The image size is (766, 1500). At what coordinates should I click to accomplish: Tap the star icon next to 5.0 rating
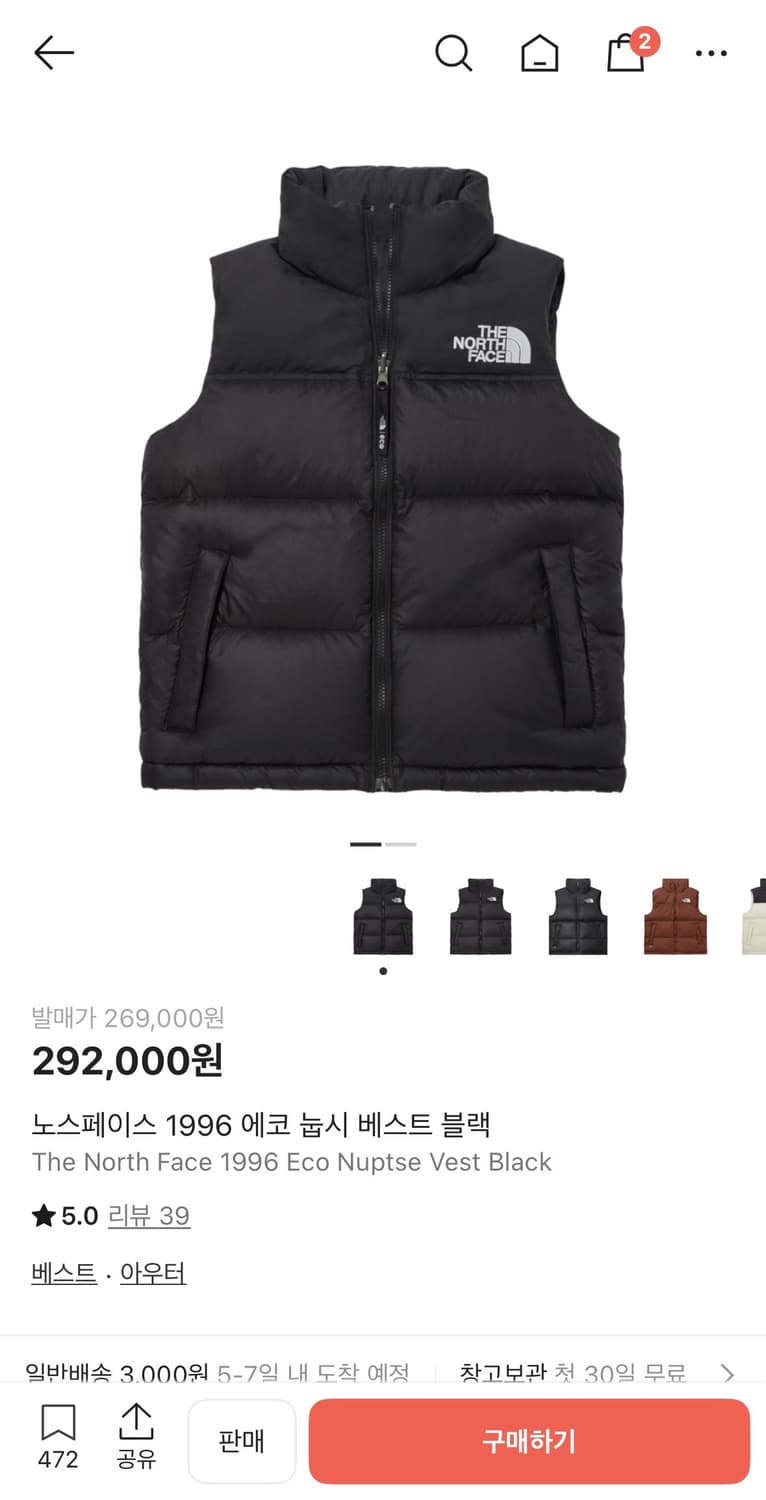tap(43, 1215)
